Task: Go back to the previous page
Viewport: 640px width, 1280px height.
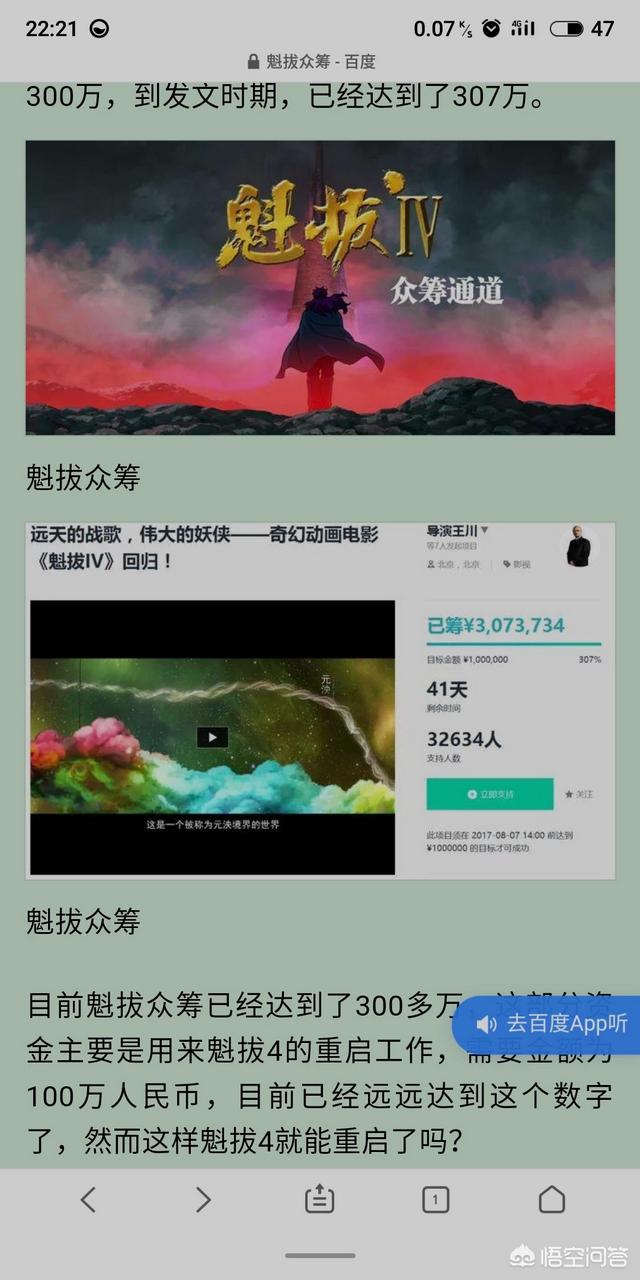Action: [x=88, y=1199]
